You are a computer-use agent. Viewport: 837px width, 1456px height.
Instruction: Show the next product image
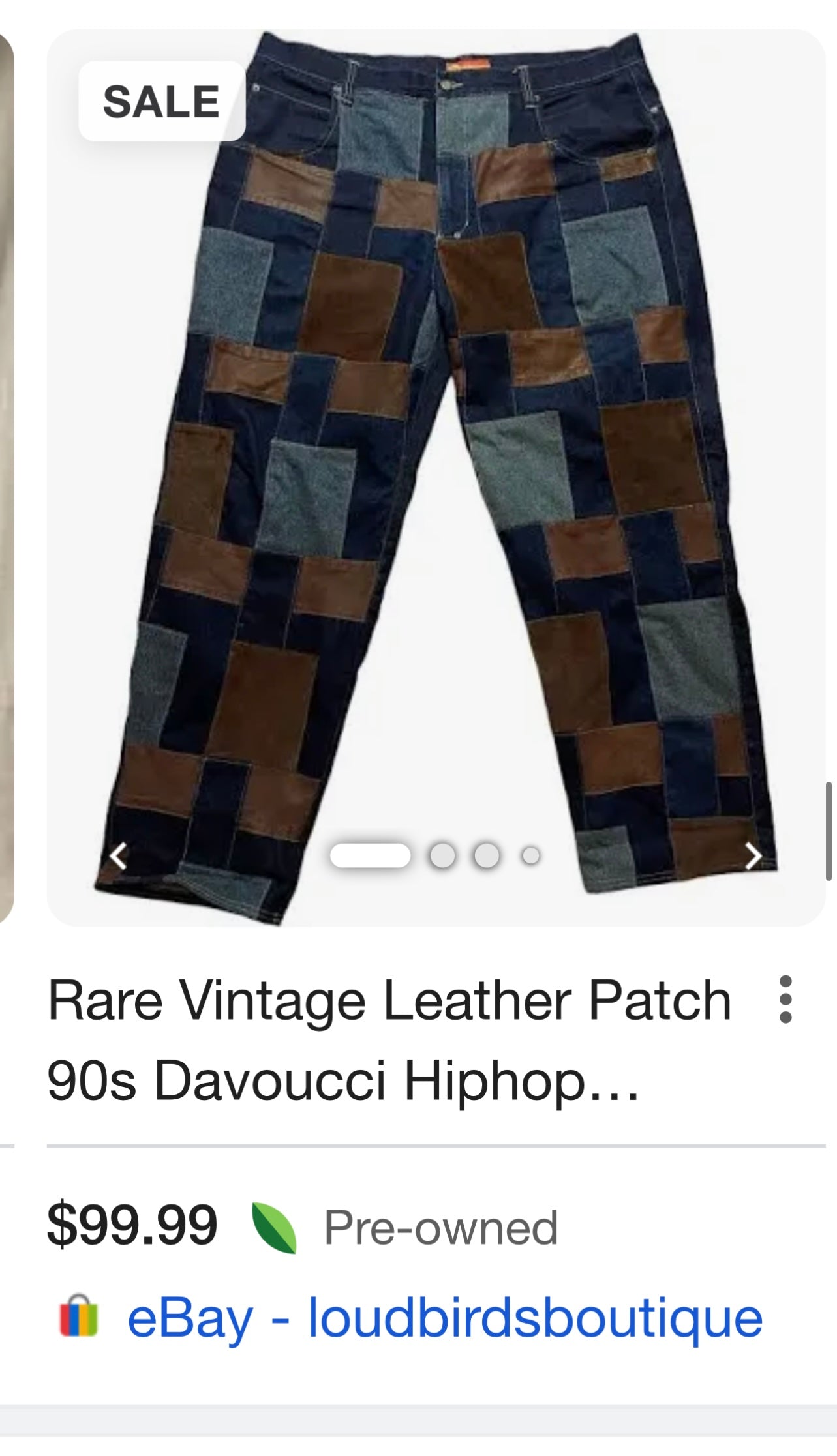pos(753,855)
